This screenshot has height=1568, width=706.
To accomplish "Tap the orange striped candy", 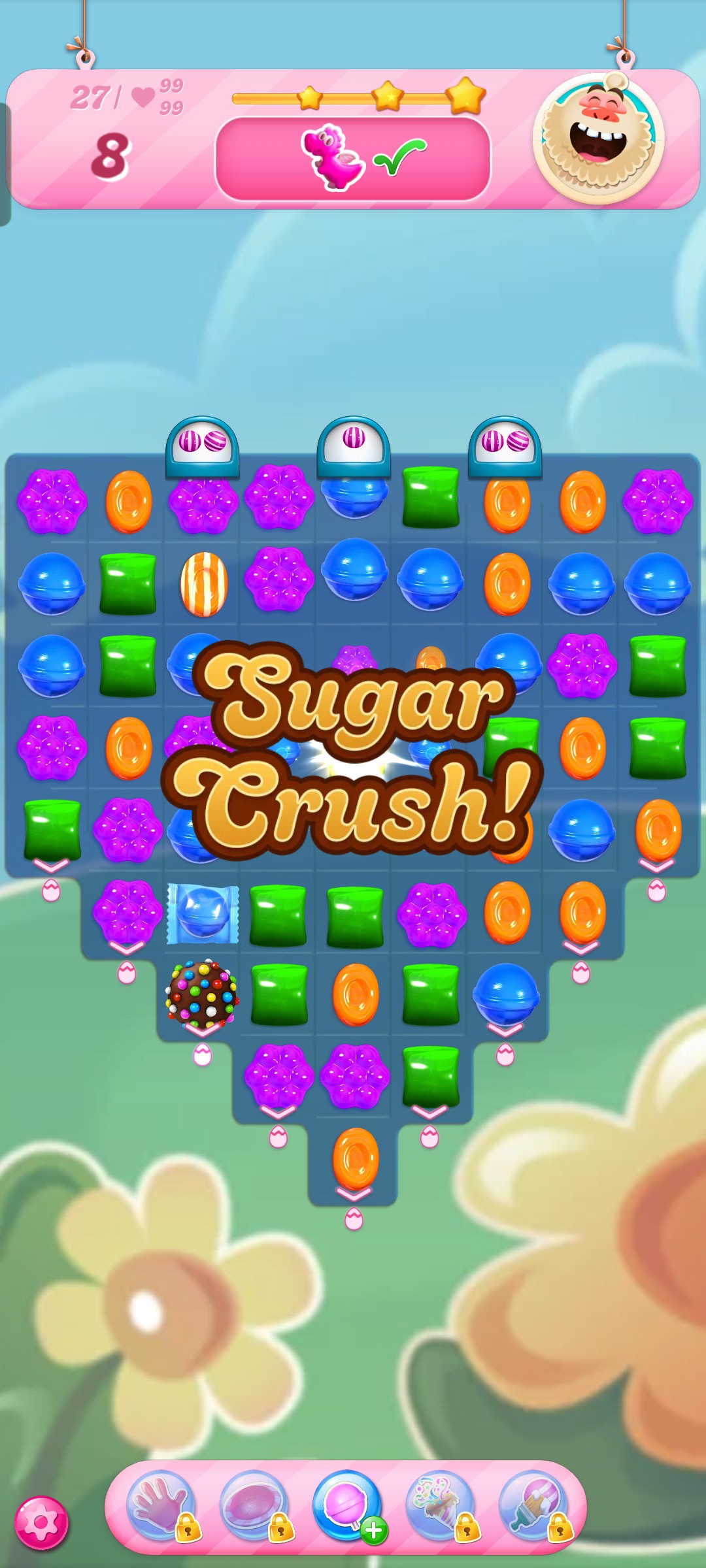I will click(204, 583).
